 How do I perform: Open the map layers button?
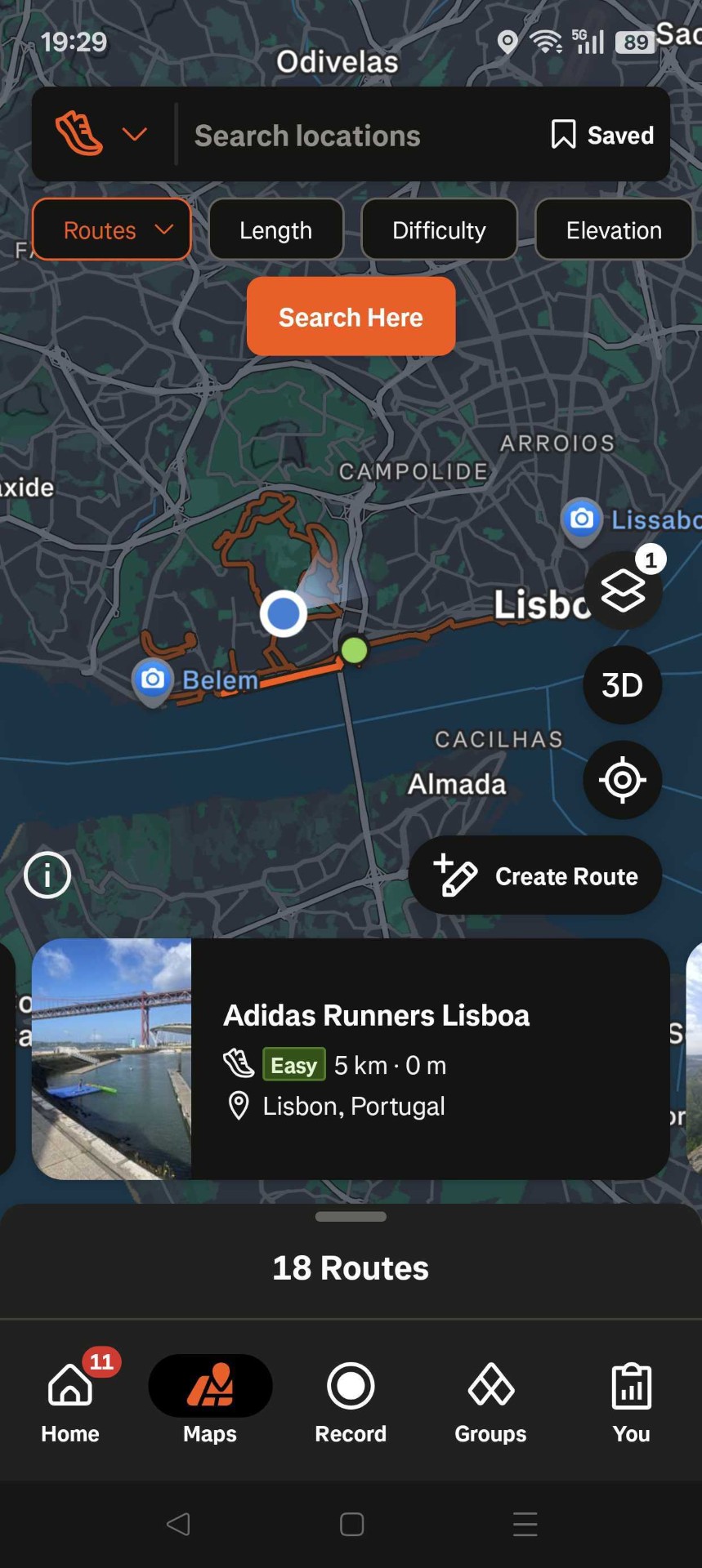[623, 590]
